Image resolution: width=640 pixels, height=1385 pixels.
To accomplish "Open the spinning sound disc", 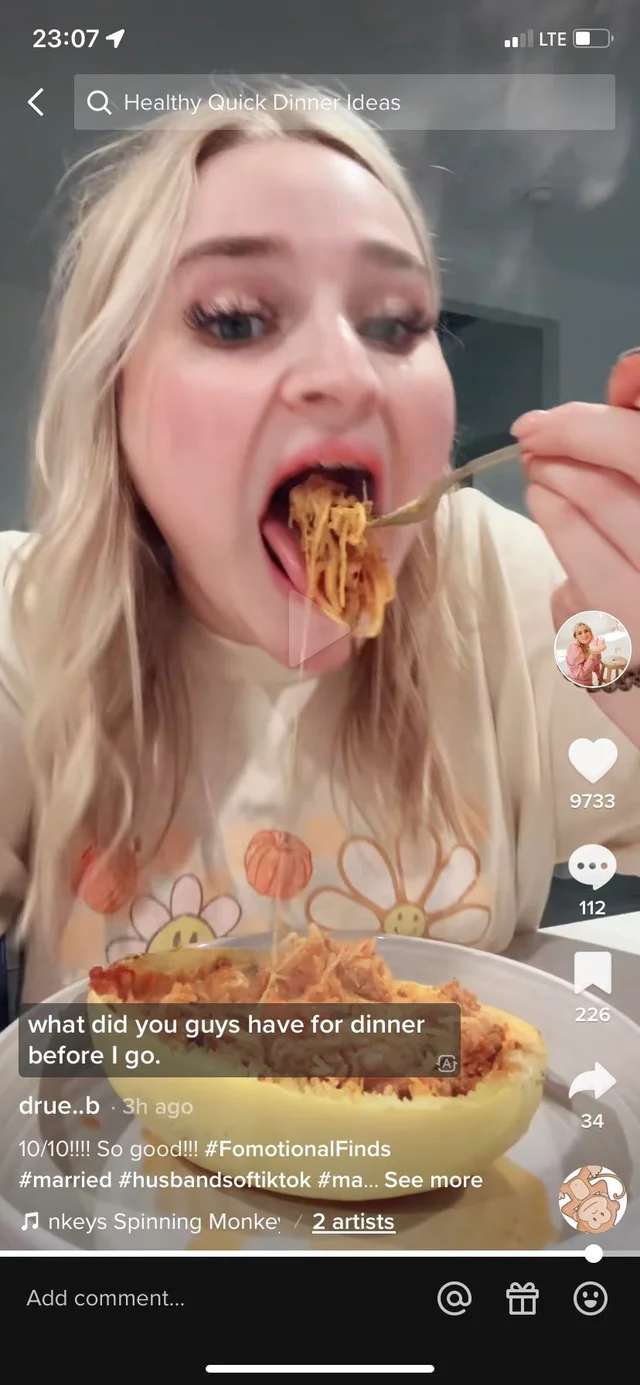I will pyautogui.click(x=592, y=1197).
